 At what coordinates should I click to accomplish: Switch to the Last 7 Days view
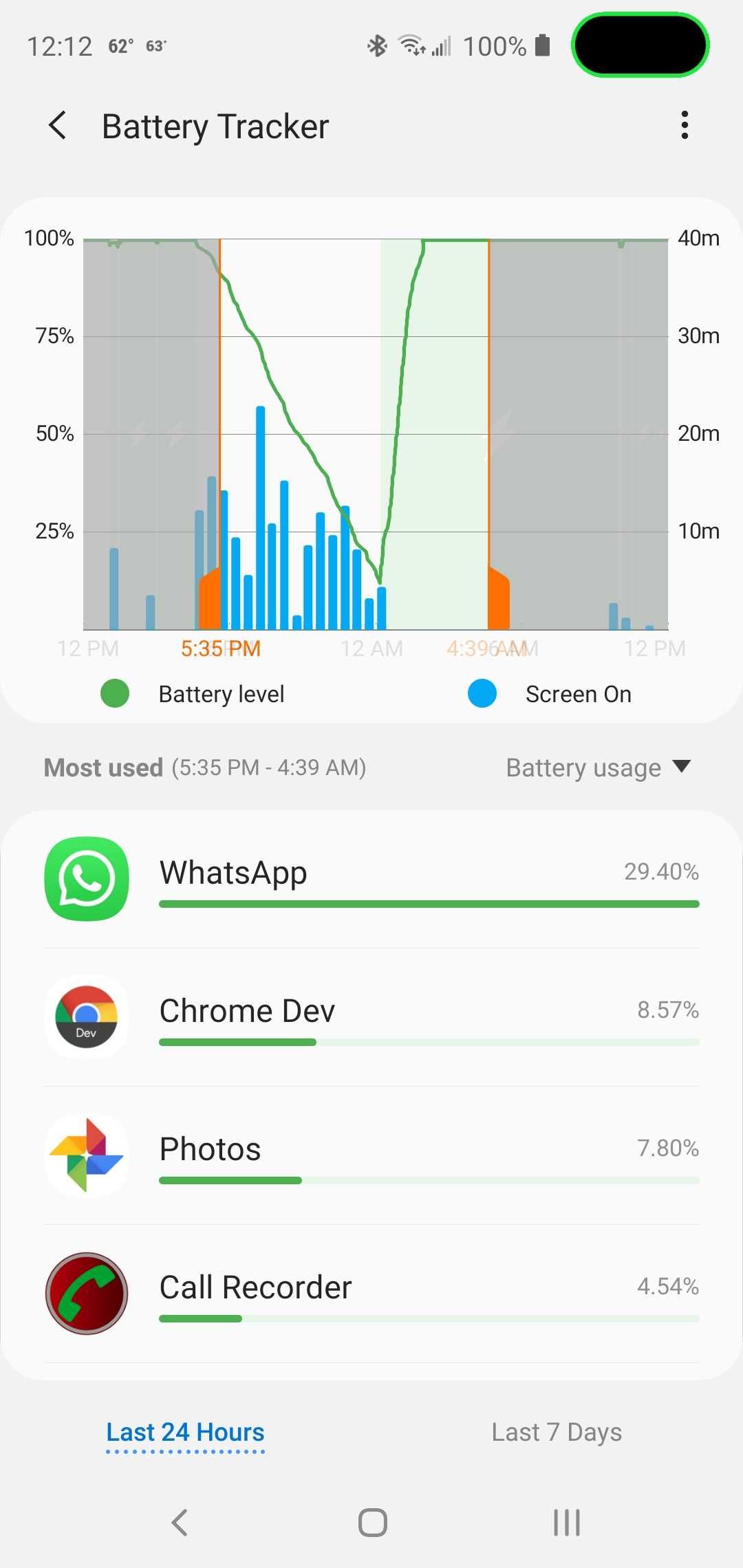tap(557, 1431)
